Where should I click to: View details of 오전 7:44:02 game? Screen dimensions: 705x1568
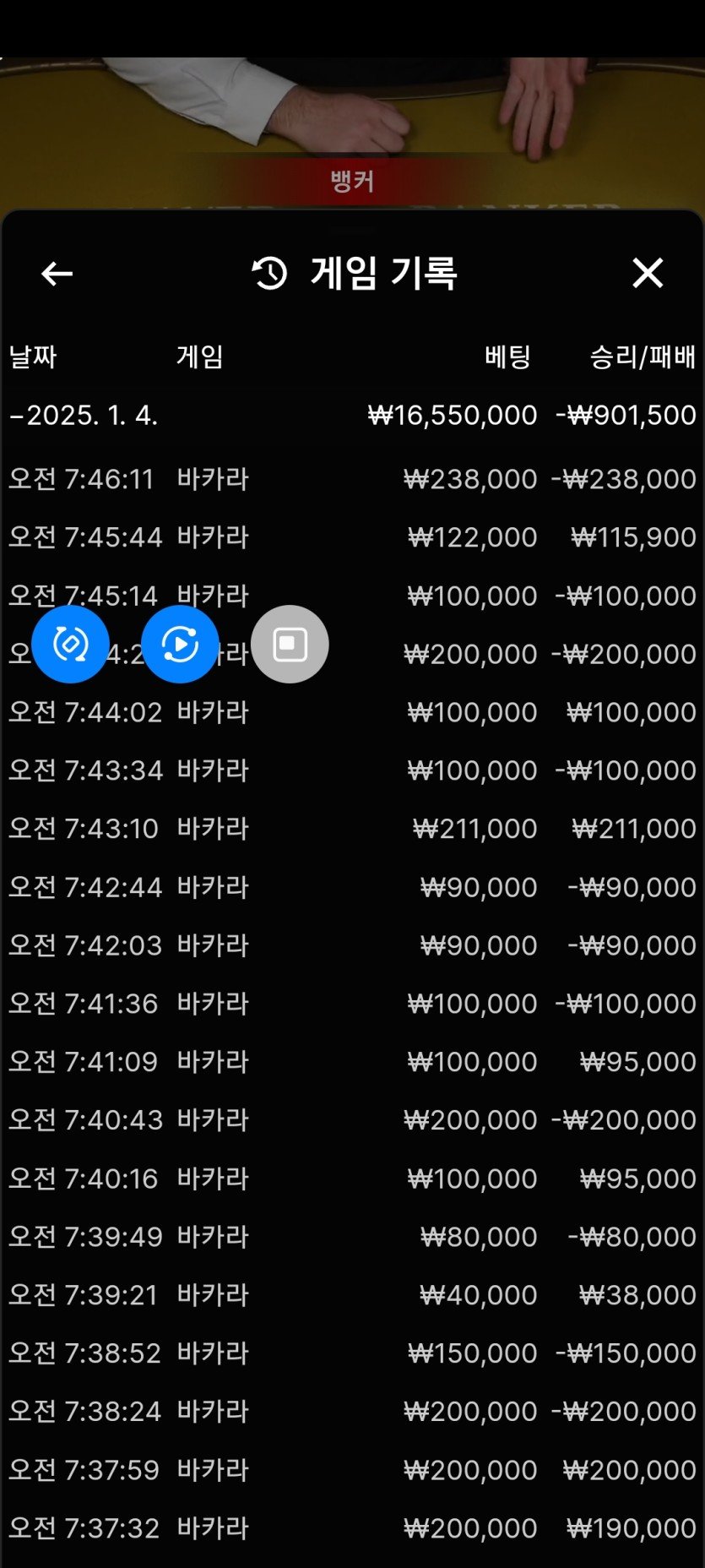pos(352,712)
